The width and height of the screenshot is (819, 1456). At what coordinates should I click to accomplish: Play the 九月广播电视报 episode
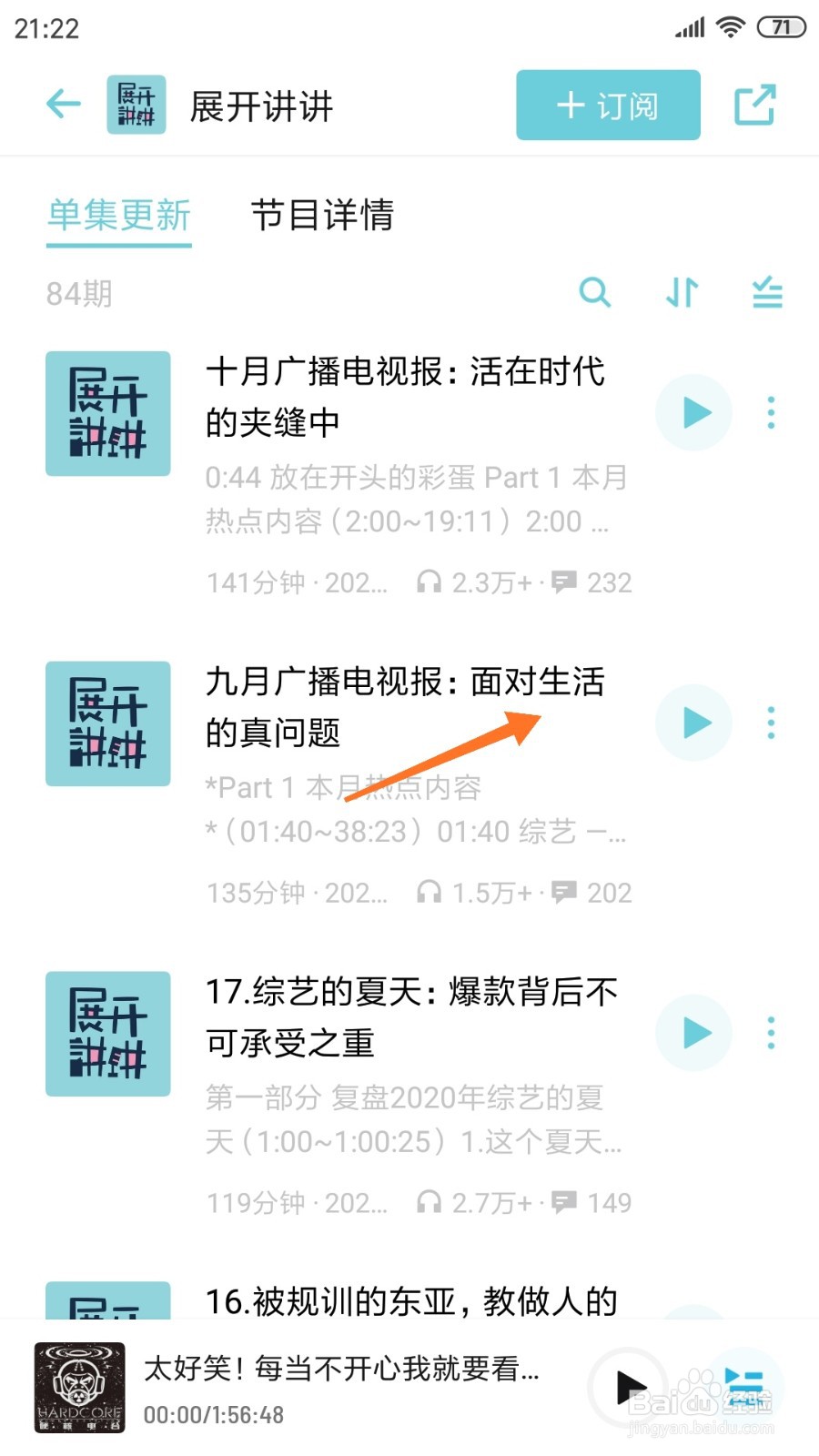click(694, 723)
